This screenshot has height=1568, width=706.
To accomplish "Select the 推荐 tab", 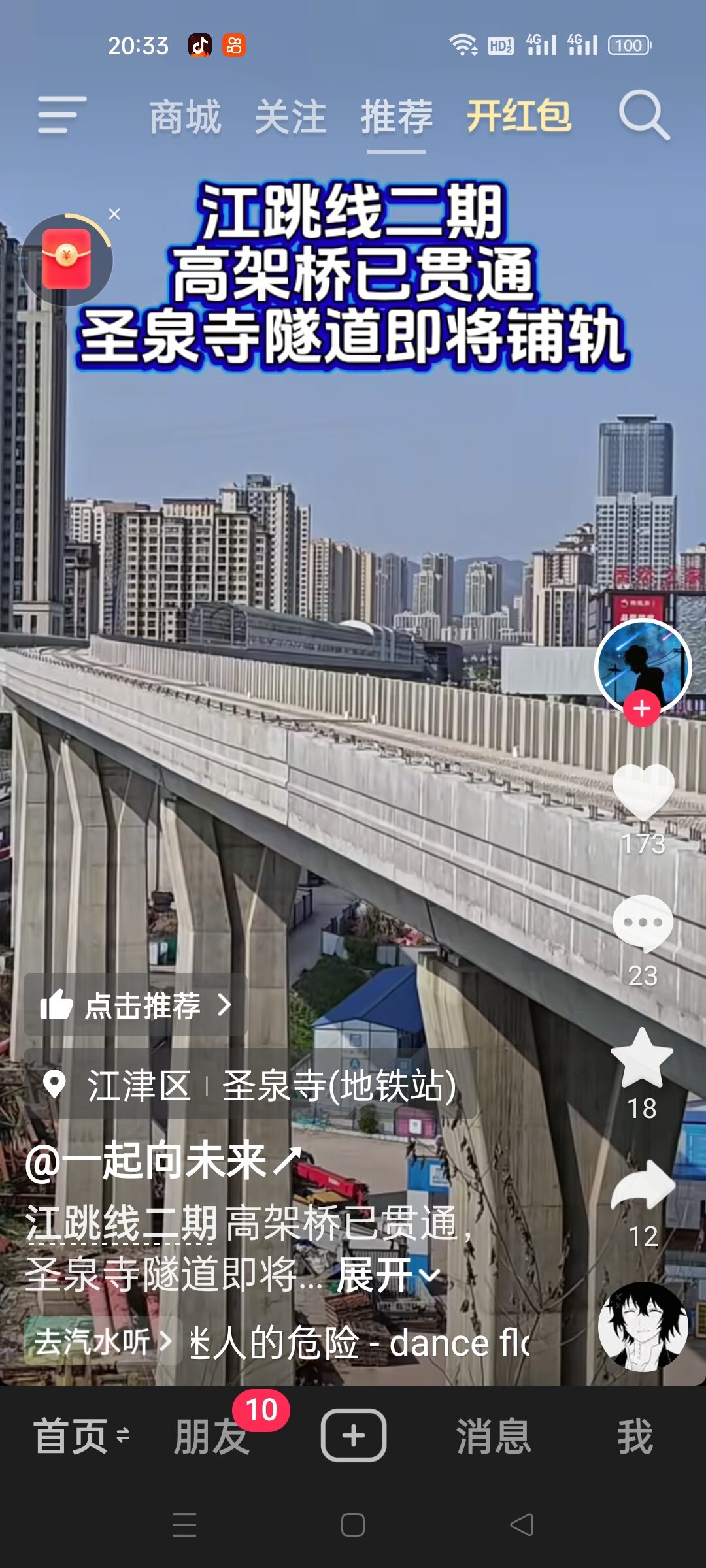I will (x=396, y=118).
